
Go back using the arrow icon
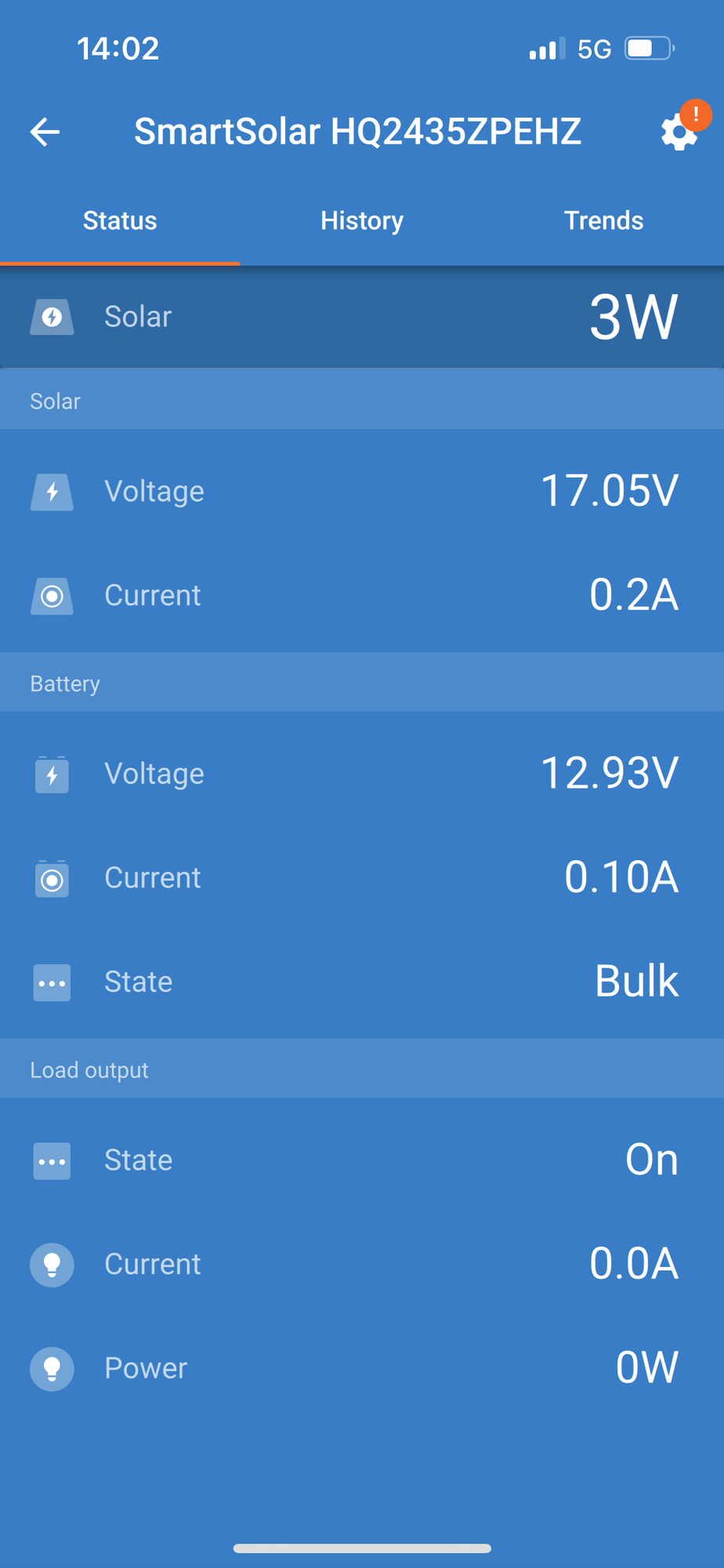pos(45,132)
